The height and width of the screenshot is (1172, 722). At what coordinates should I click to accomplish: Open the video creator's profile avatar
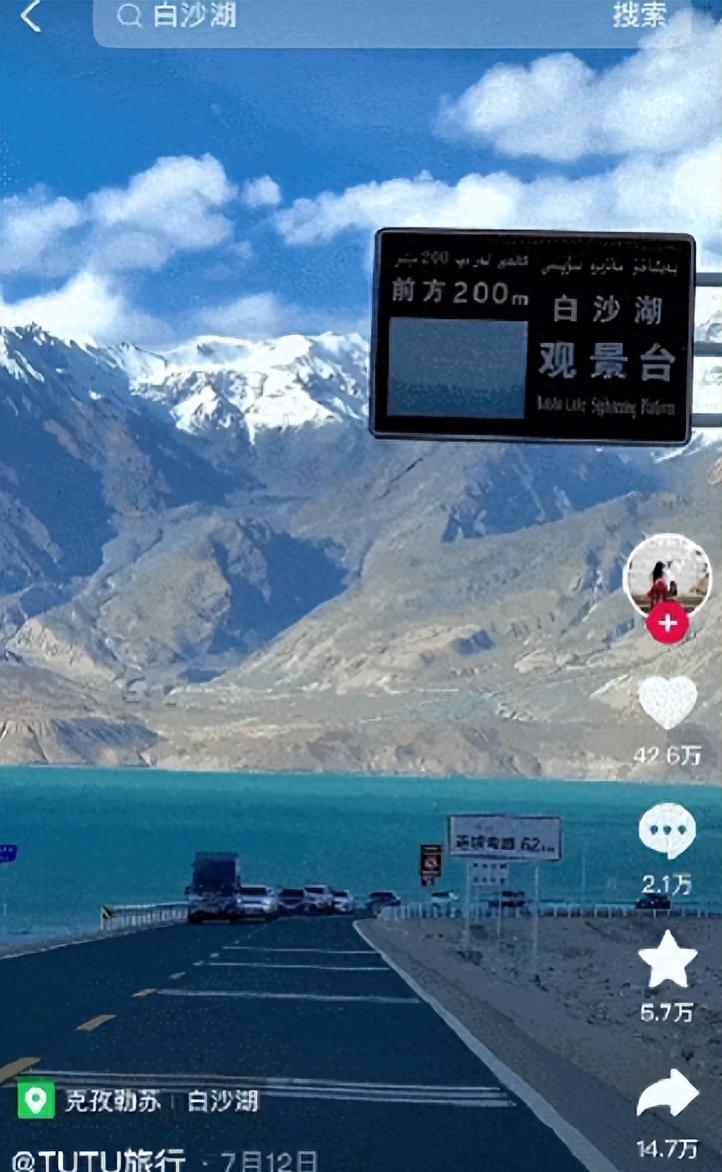666,574
